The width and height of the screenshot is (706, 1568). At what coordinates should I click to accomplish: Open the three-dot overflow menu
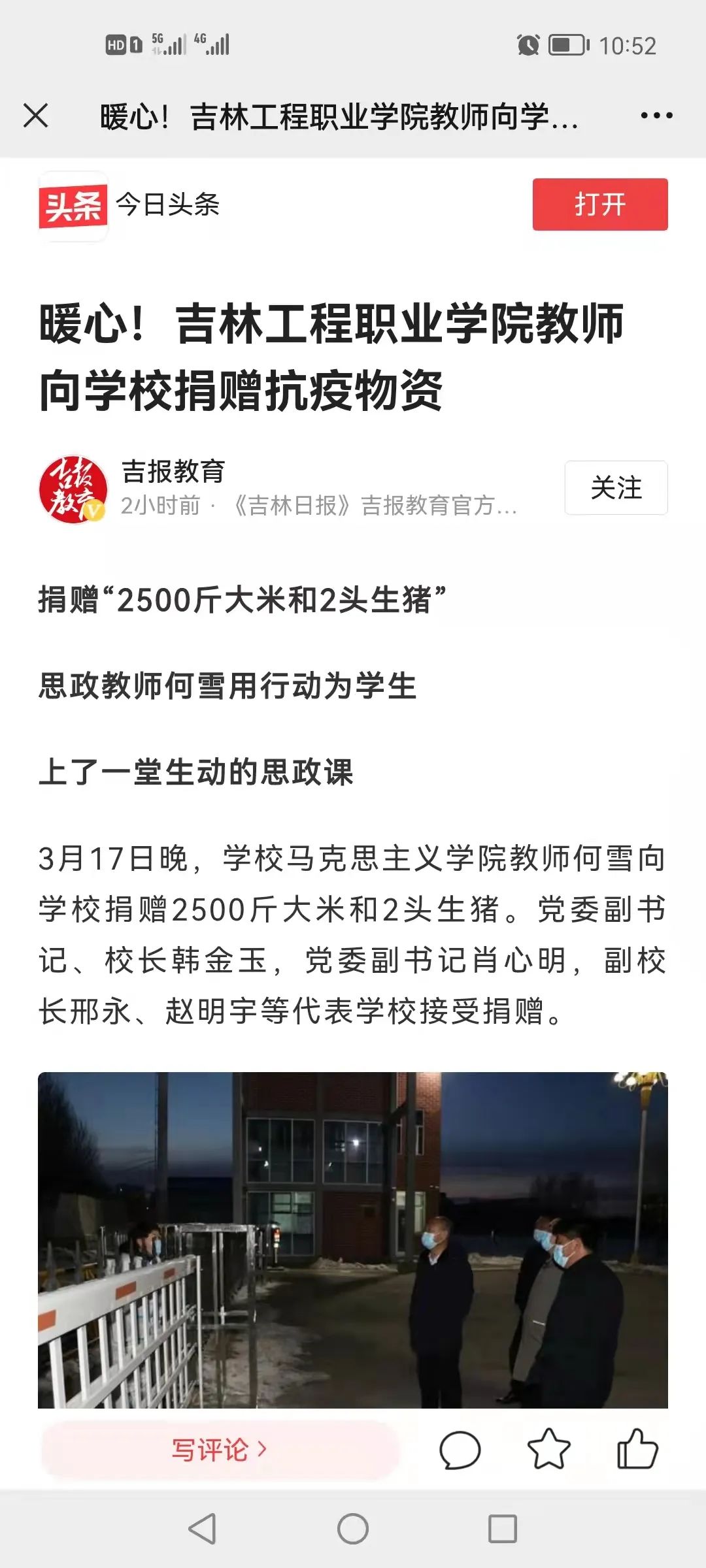(656, 116)
